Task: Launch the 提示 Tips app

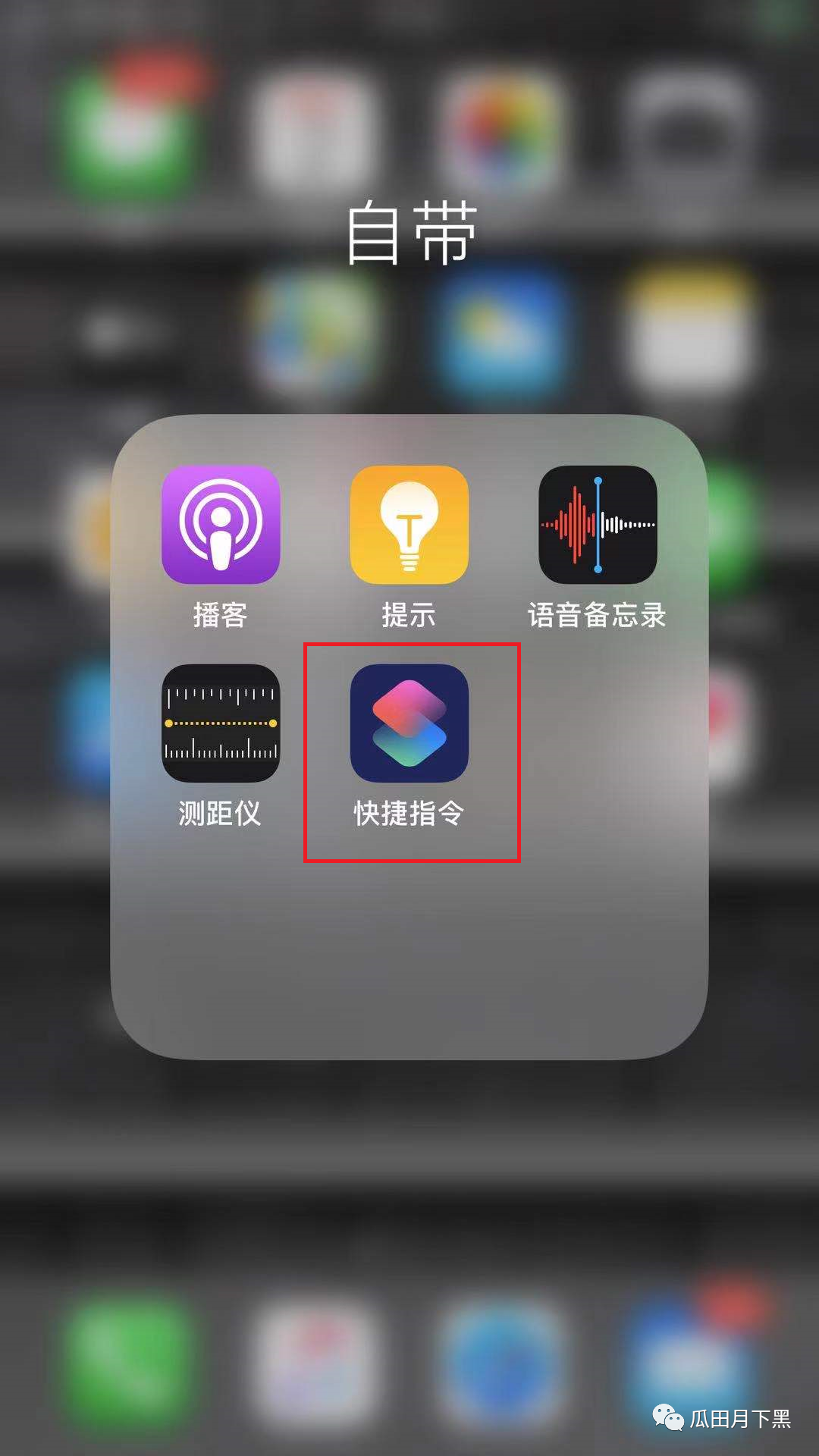Action: [409, 525]
